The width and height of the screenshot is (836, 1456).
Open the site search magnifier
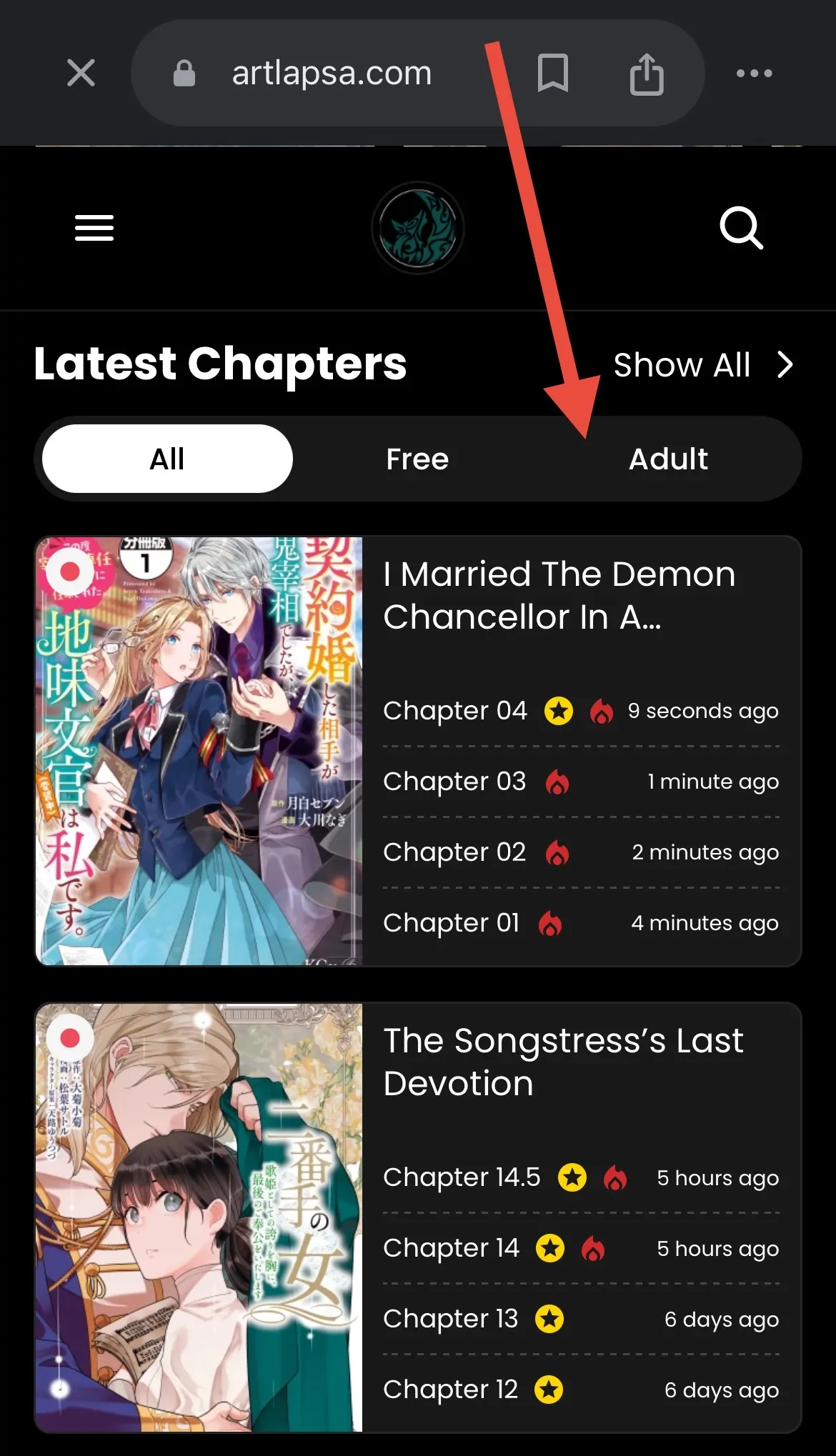741,228
